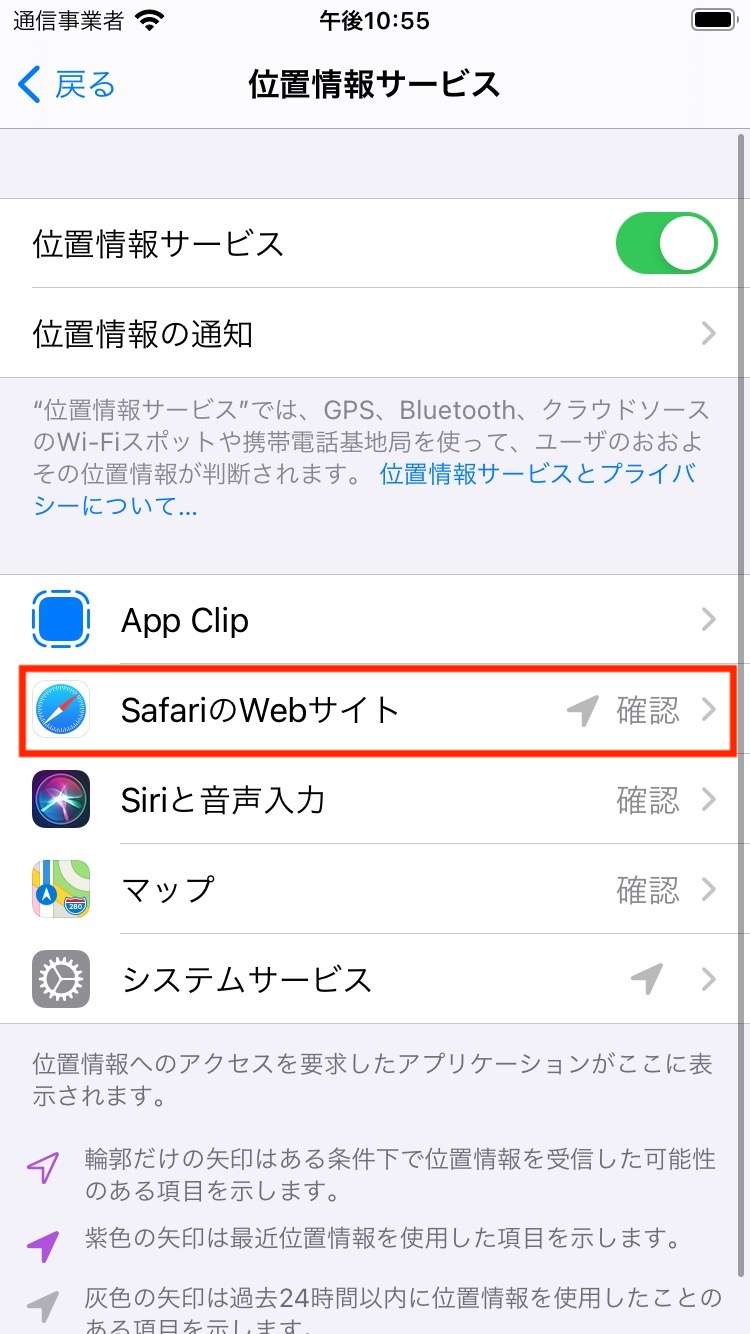Open システムサービス row
The image size is (750, 1334).
(x=374, y=979)
